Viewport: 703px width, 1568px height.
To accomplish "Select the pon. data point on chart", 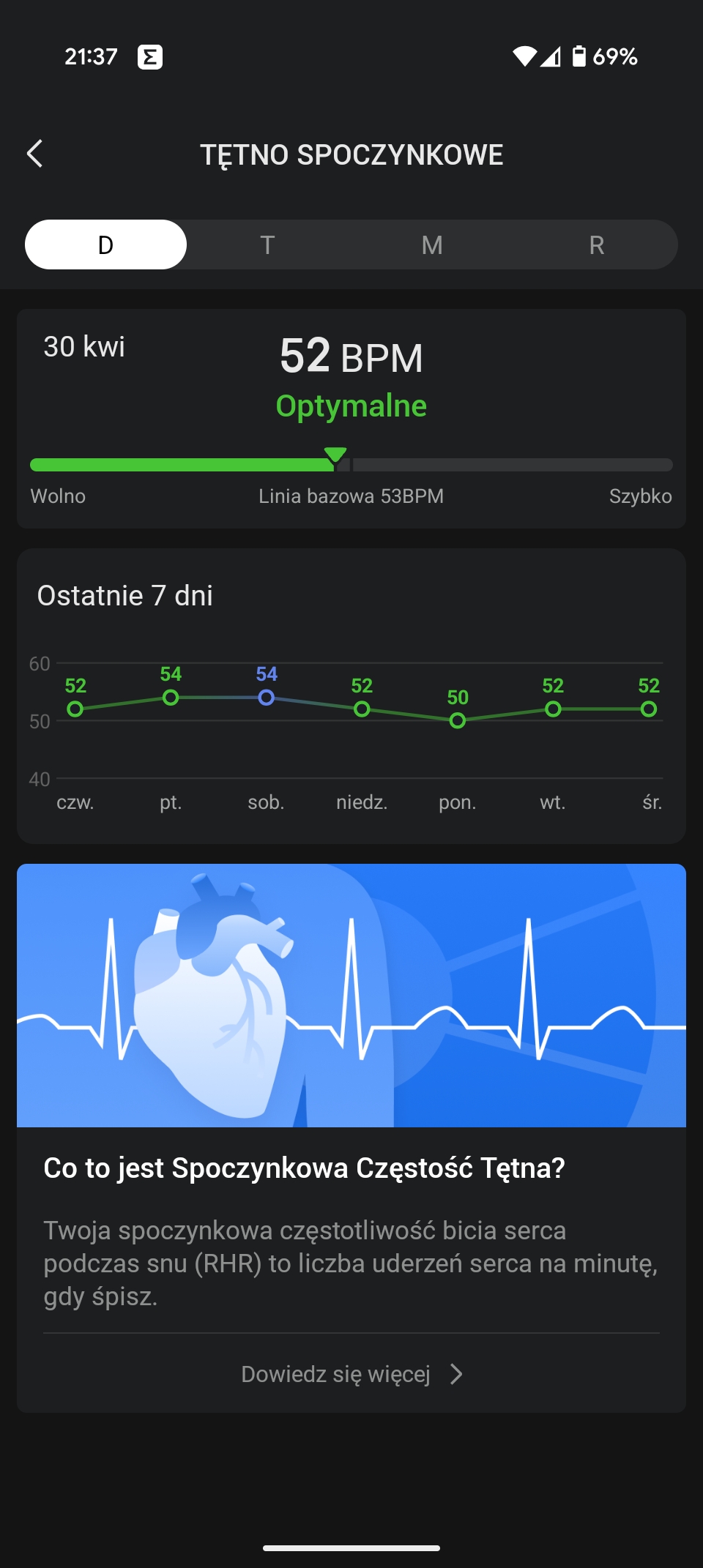I will 458,721.
